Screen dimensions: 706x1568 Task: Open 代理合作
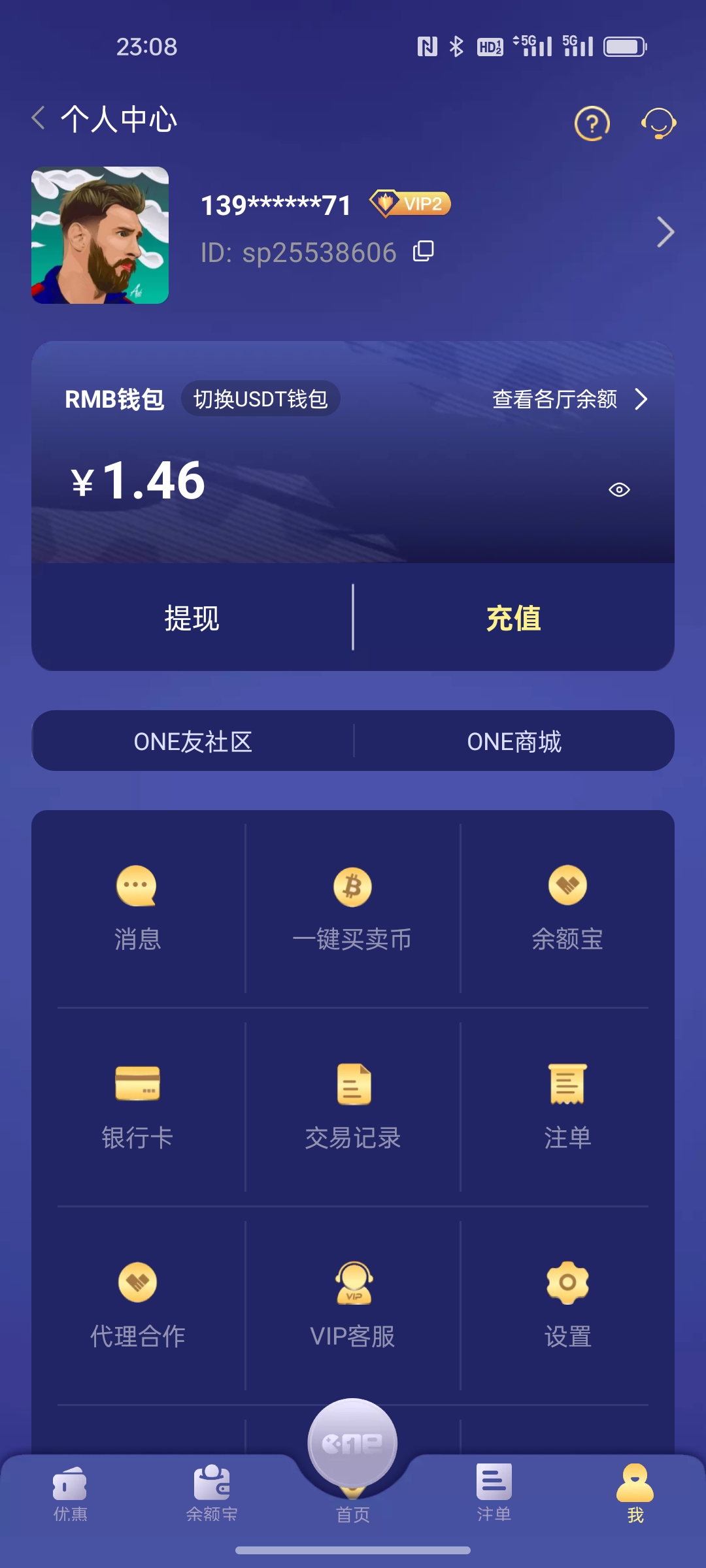(137, 1305)
